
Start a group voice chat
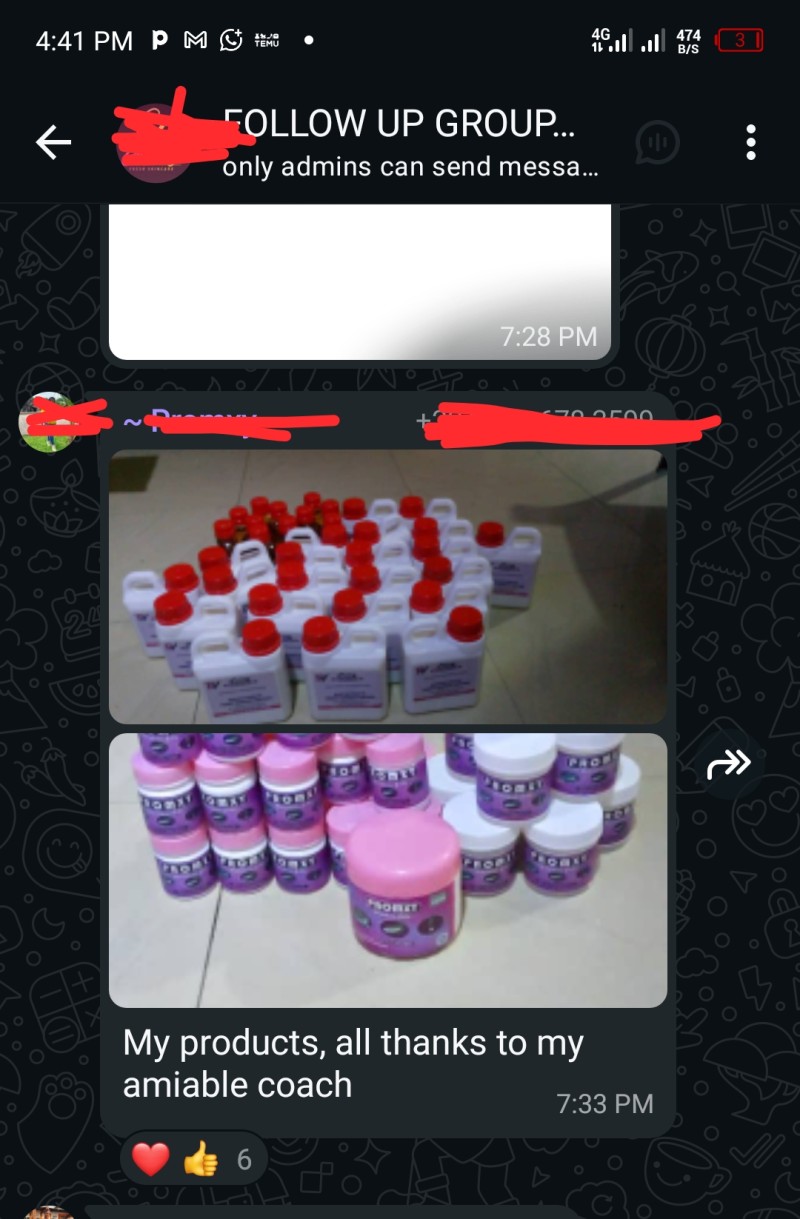657,143
